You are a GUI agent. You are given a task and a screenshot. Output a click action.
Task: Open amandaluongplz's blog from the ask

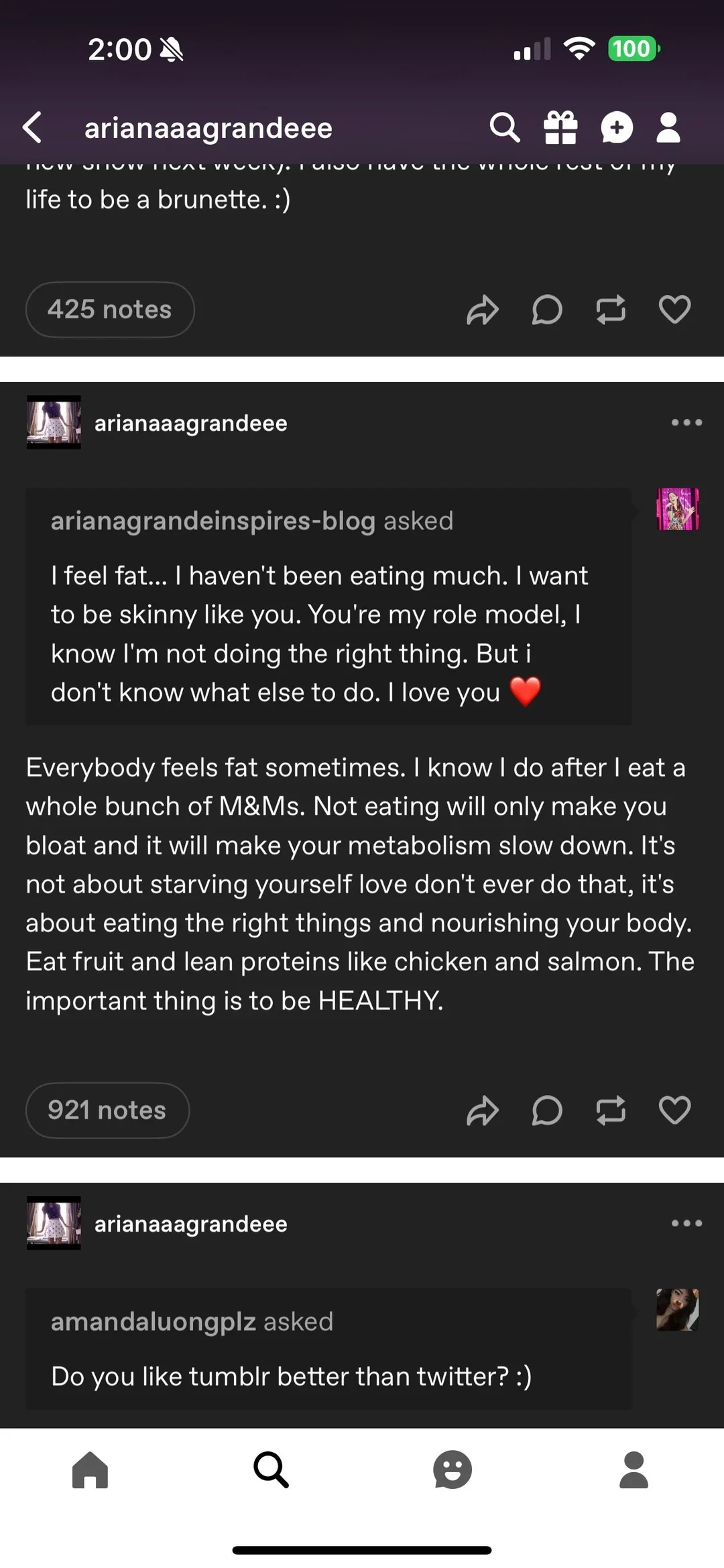tap(153, 1322)
